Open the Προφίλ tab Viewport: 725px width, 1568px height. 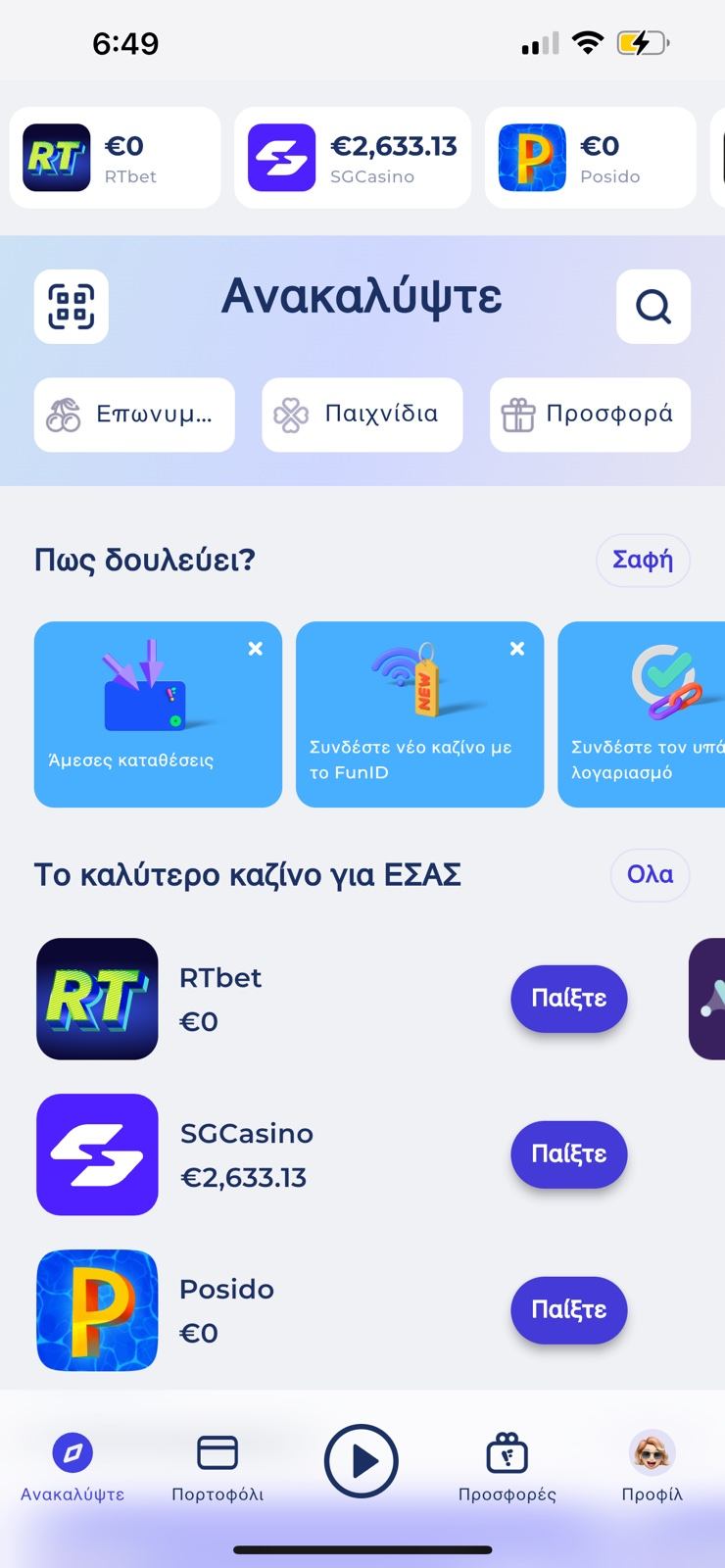(x=652, y=1467)
